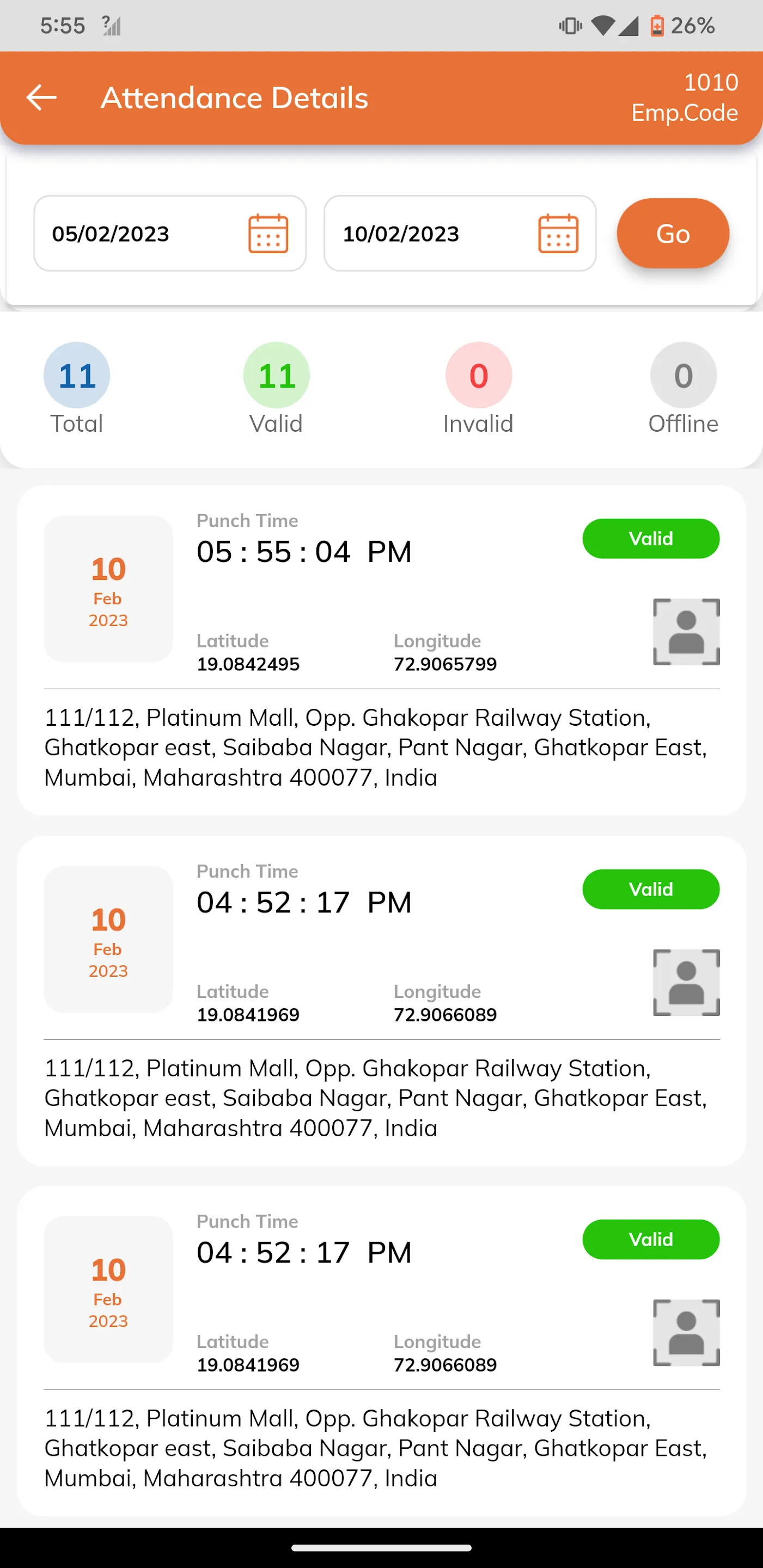Tap the person photo icon on the last record
The height and width of the screenshot is (1568, 763).
pyautogui.click(x=686, y=1332)
